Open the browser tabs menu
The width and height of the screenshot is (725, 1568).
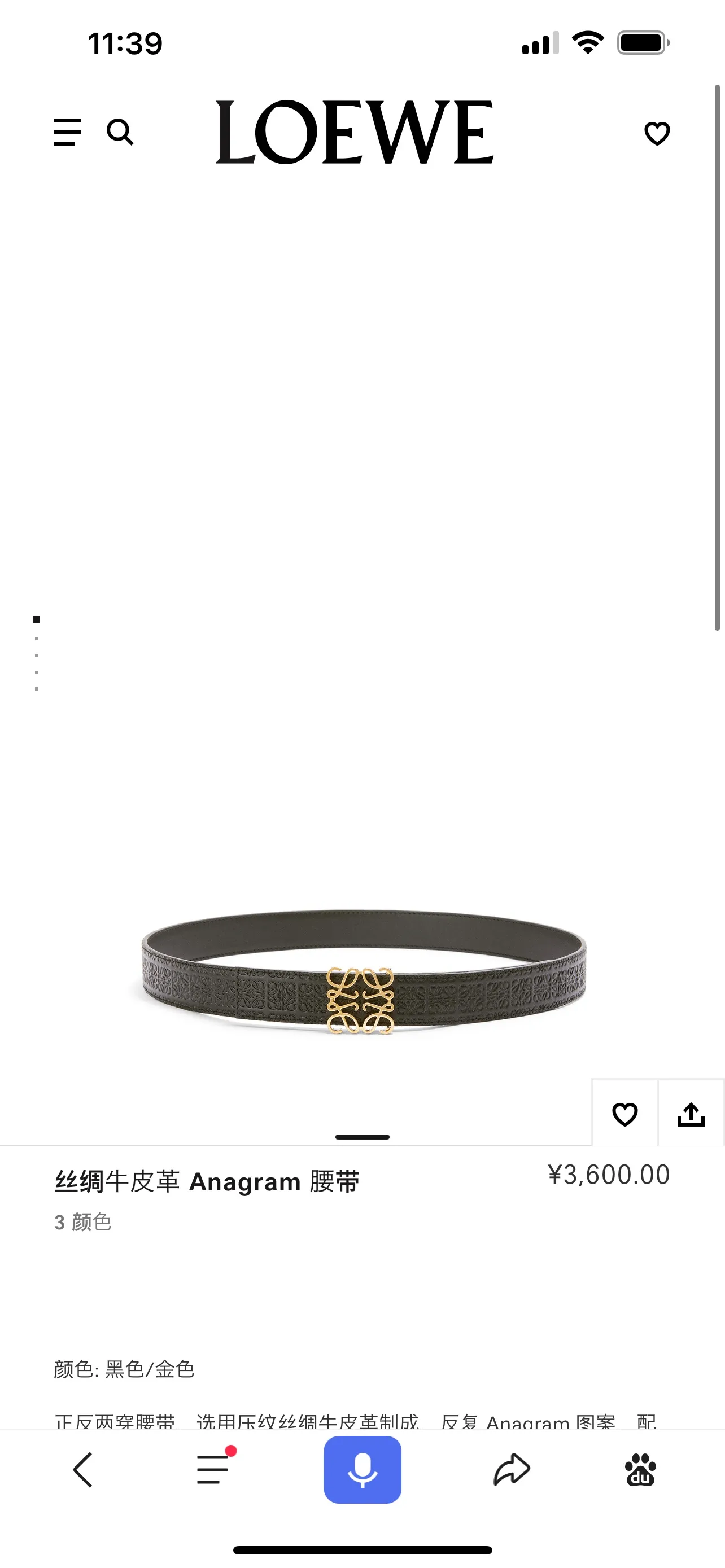point(213,1470)
